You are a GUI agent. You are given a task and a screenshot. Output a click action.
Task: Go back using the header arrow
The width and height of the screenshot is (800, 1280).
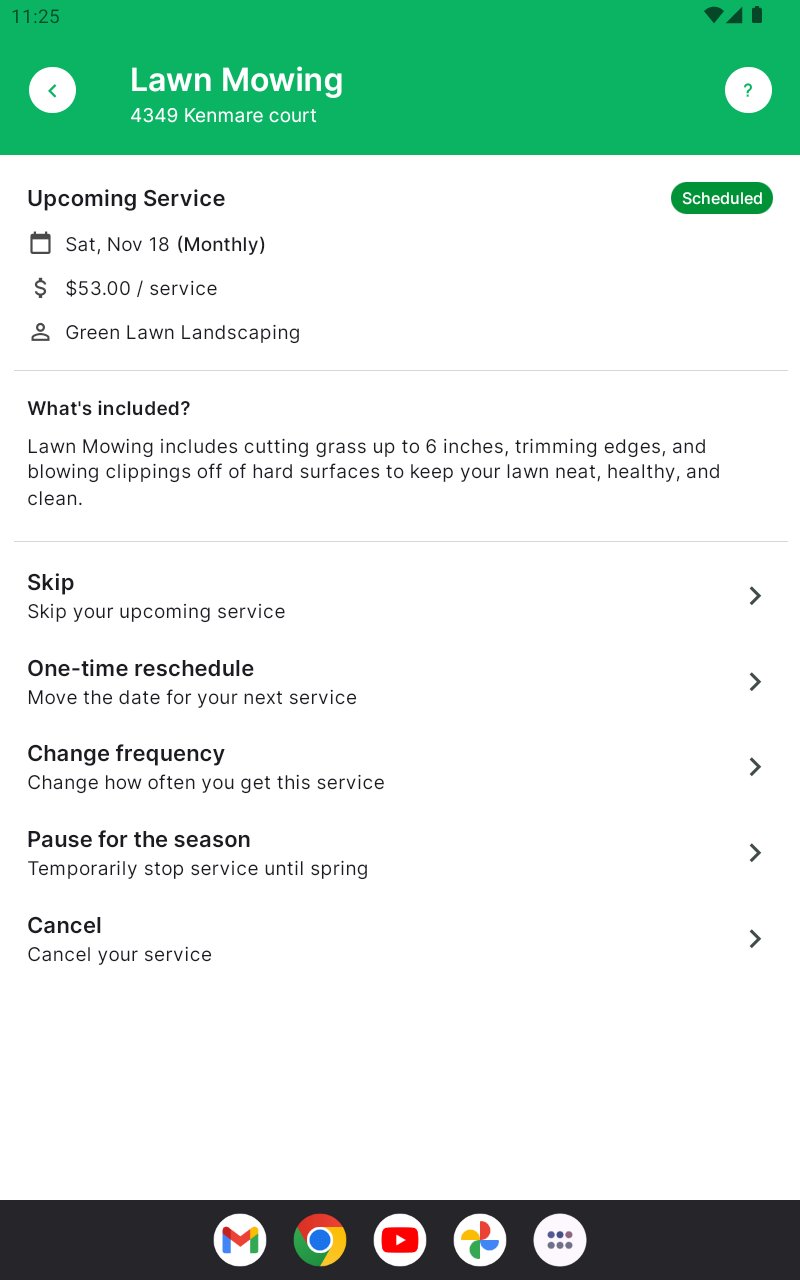[x=52, y=91]
